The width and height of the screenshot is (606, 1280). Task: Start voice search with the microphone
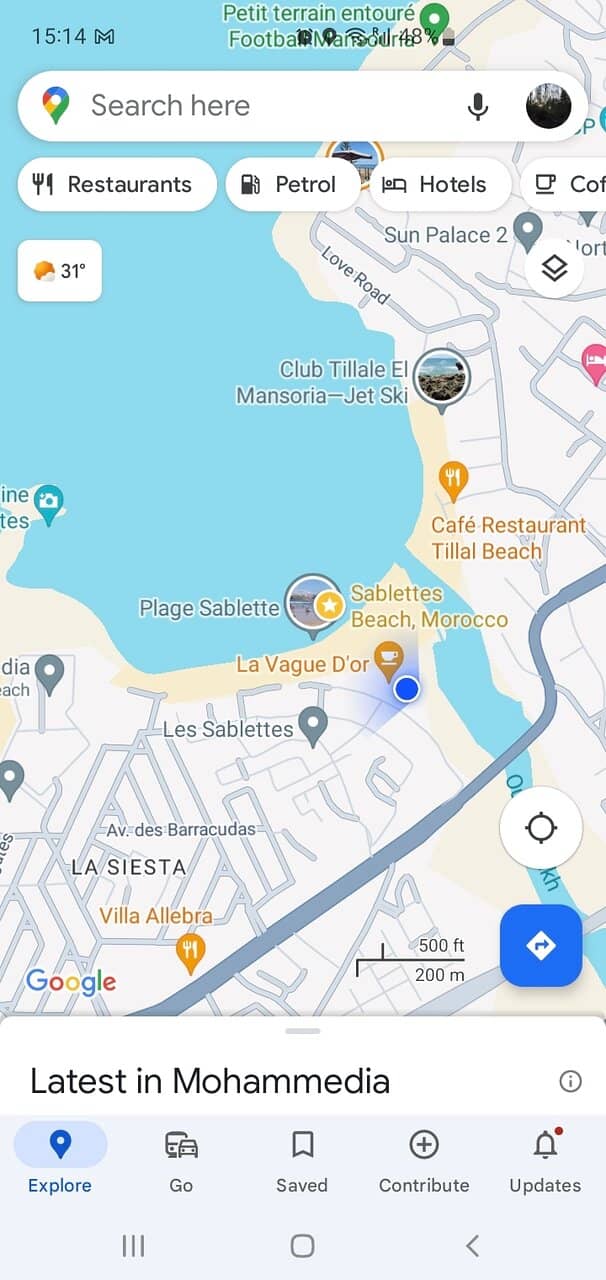478,106
